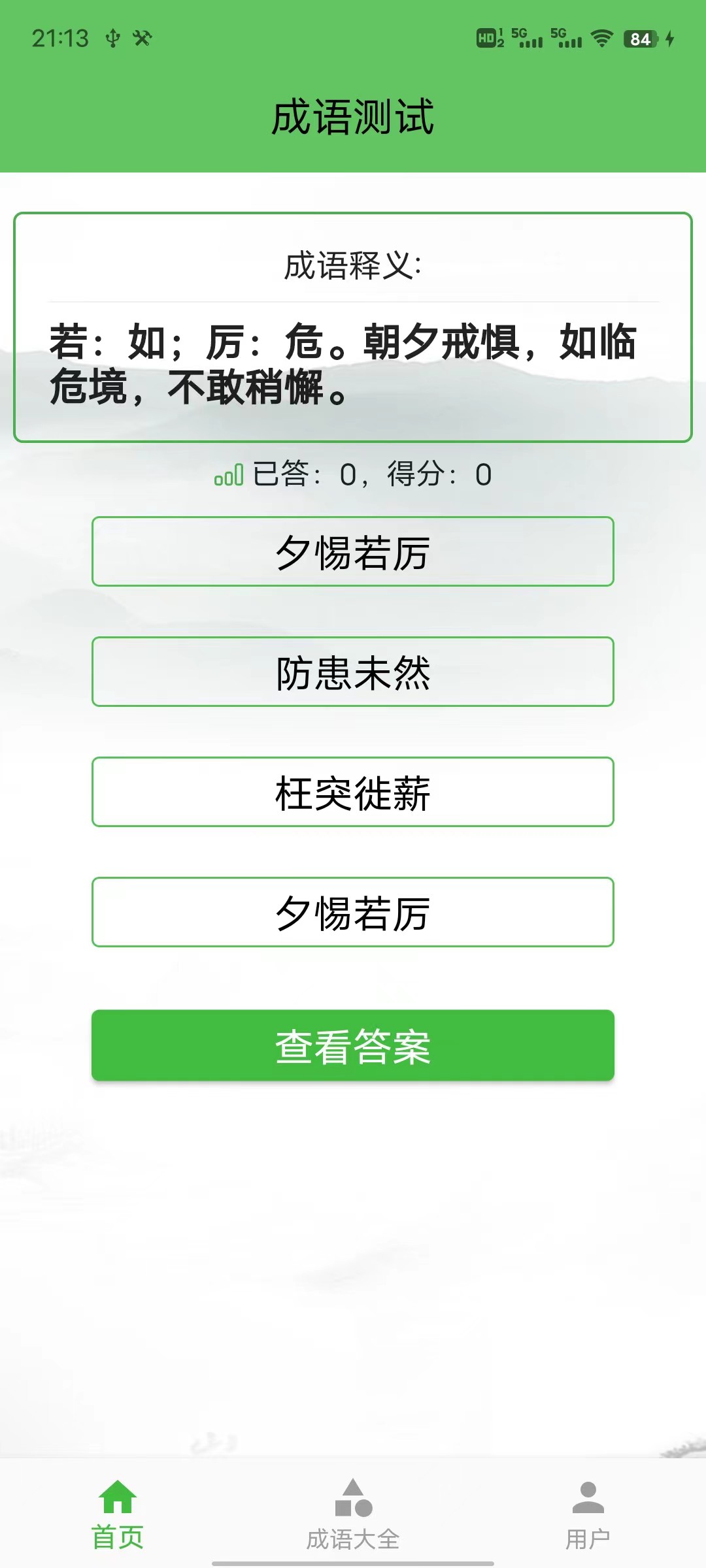
Task: Select the answer 枉突徙薪
Action: point(352,792)
